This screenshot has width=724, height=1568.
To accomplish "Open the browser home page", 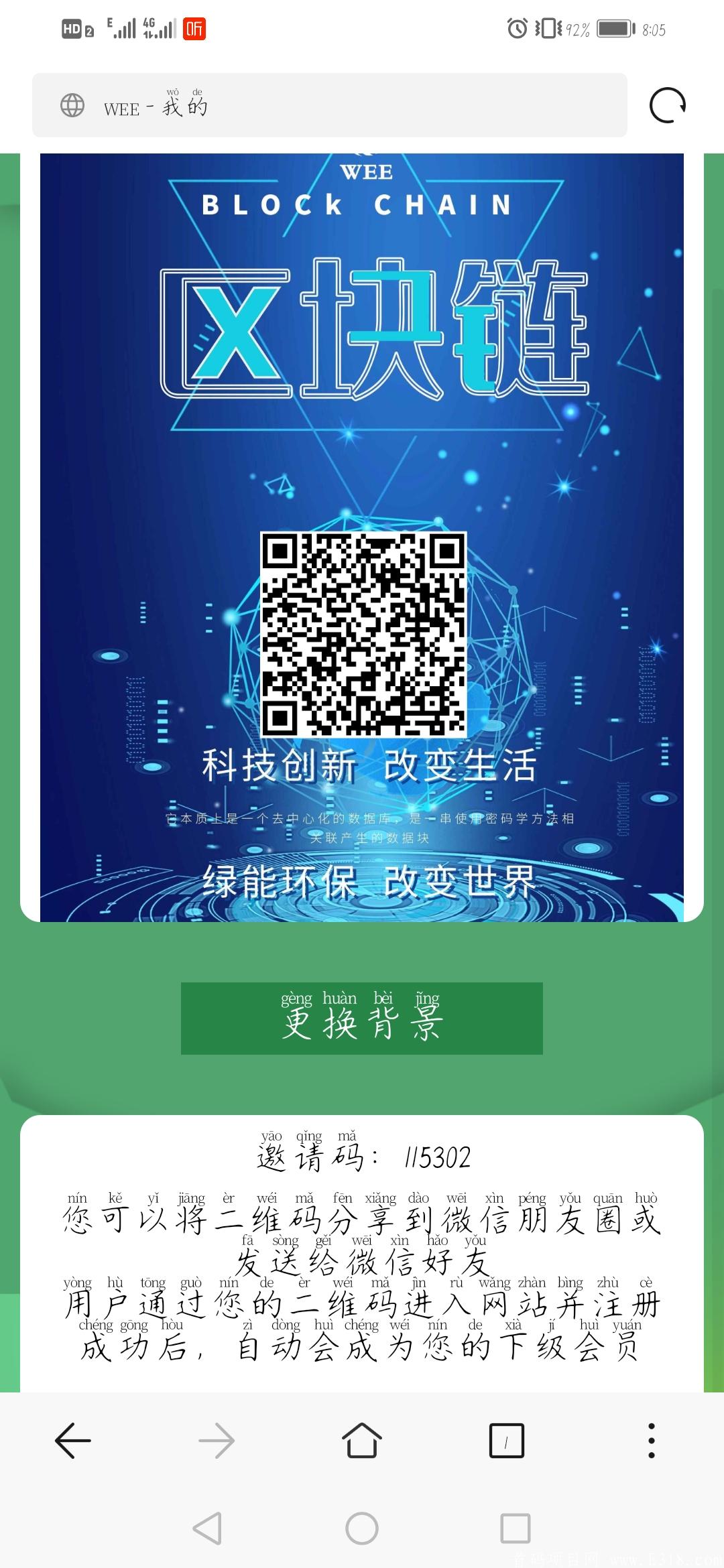I will pyautogui.click(x=362, y=1440).
